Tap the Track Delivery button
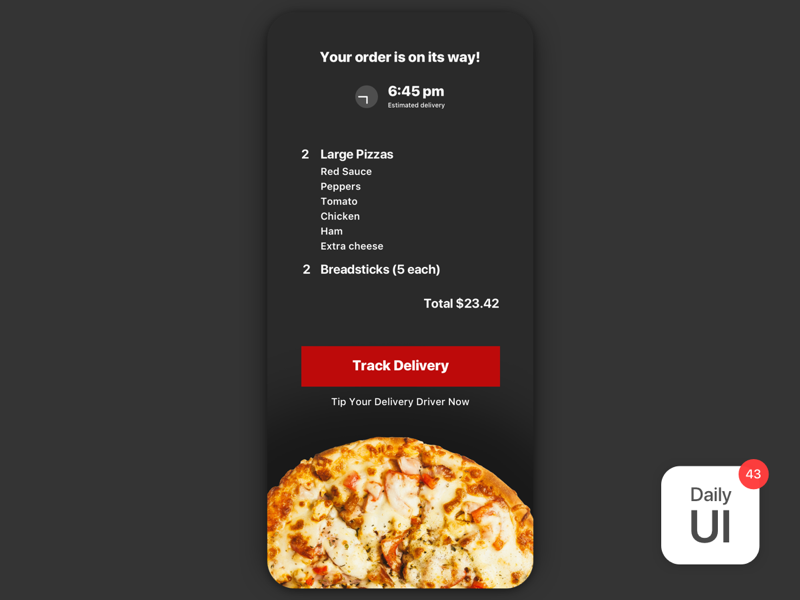 click(400, 366)
